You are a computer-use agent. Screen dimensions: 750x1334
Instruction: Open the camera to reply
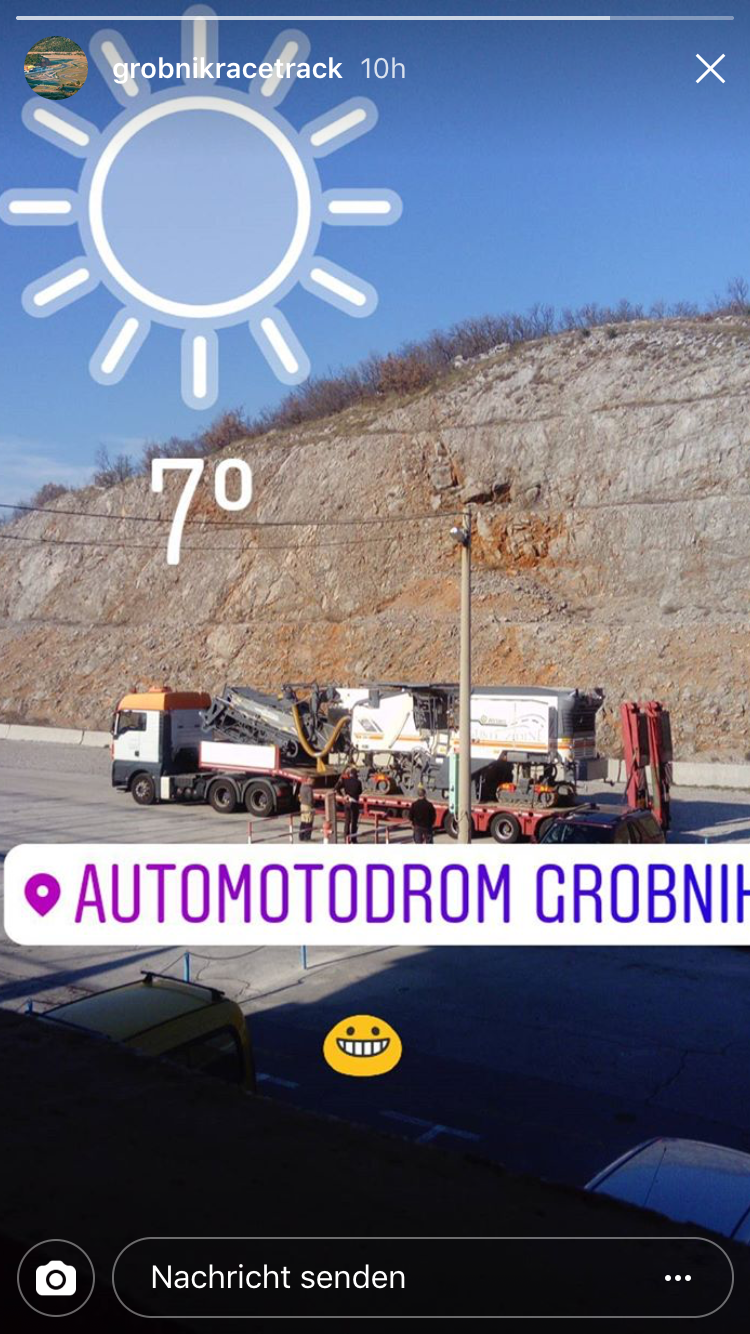(x=56, y=1277)
